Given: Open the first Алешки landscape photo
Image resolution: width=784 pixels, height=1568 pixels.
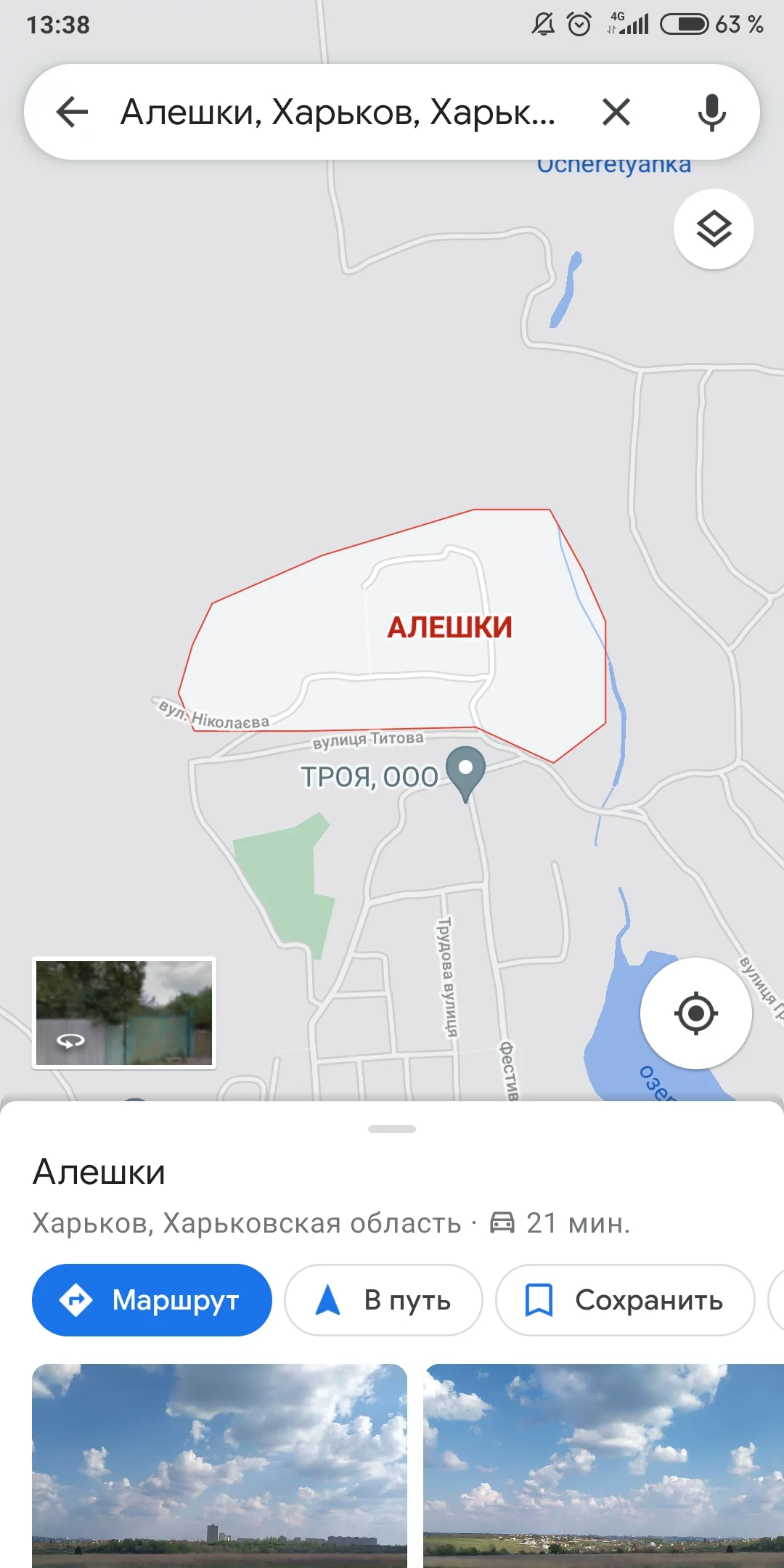Looking at the screenshot, I should point(219,1465).
